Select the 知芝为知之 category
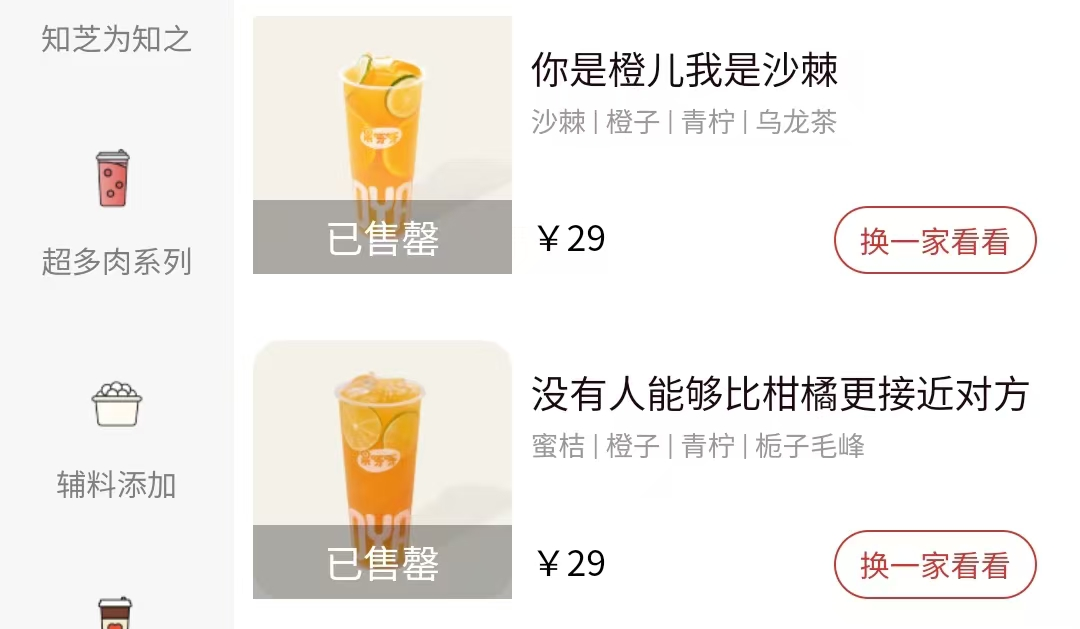The width and height of the screenshot is (1080, 629). coord(116,40)
